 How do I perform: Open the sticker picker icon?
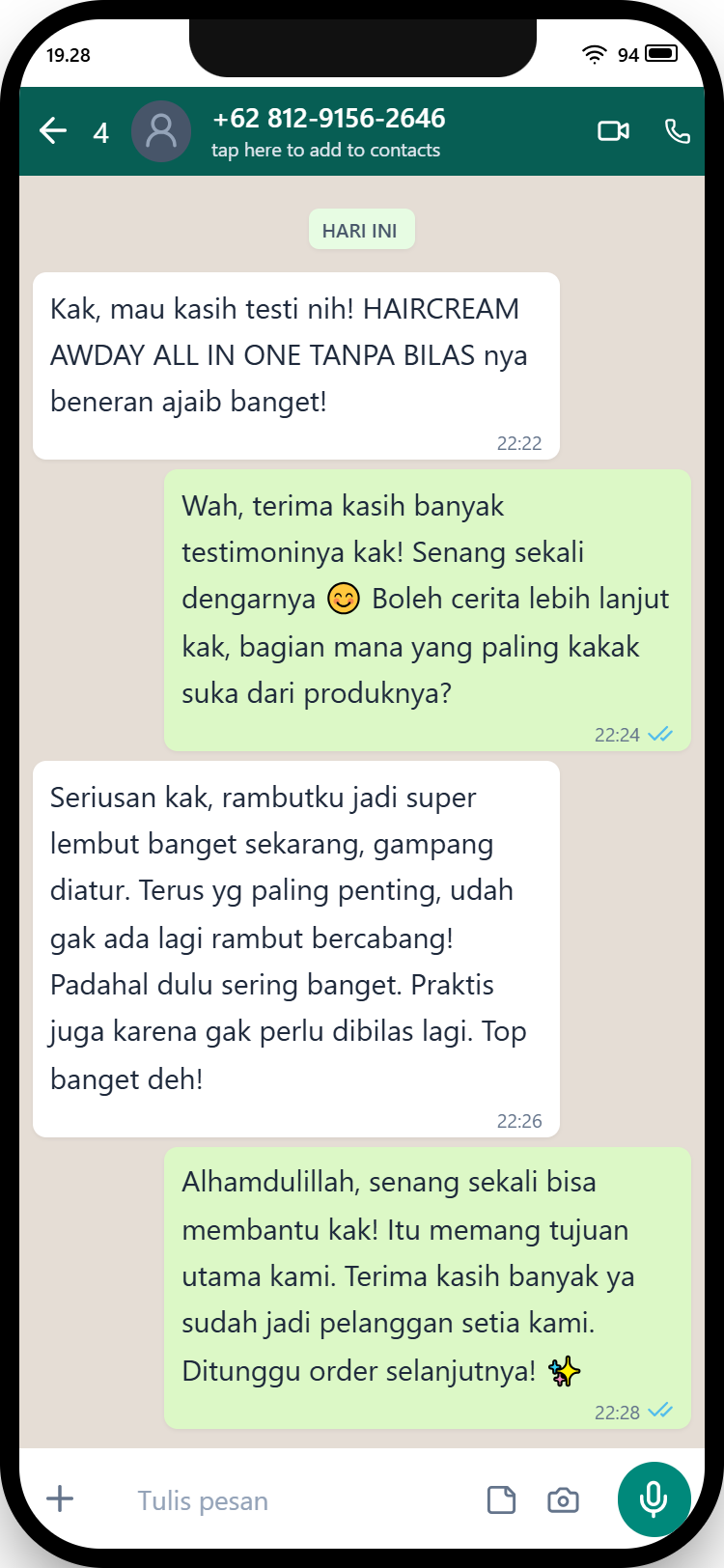point(501,1500)
